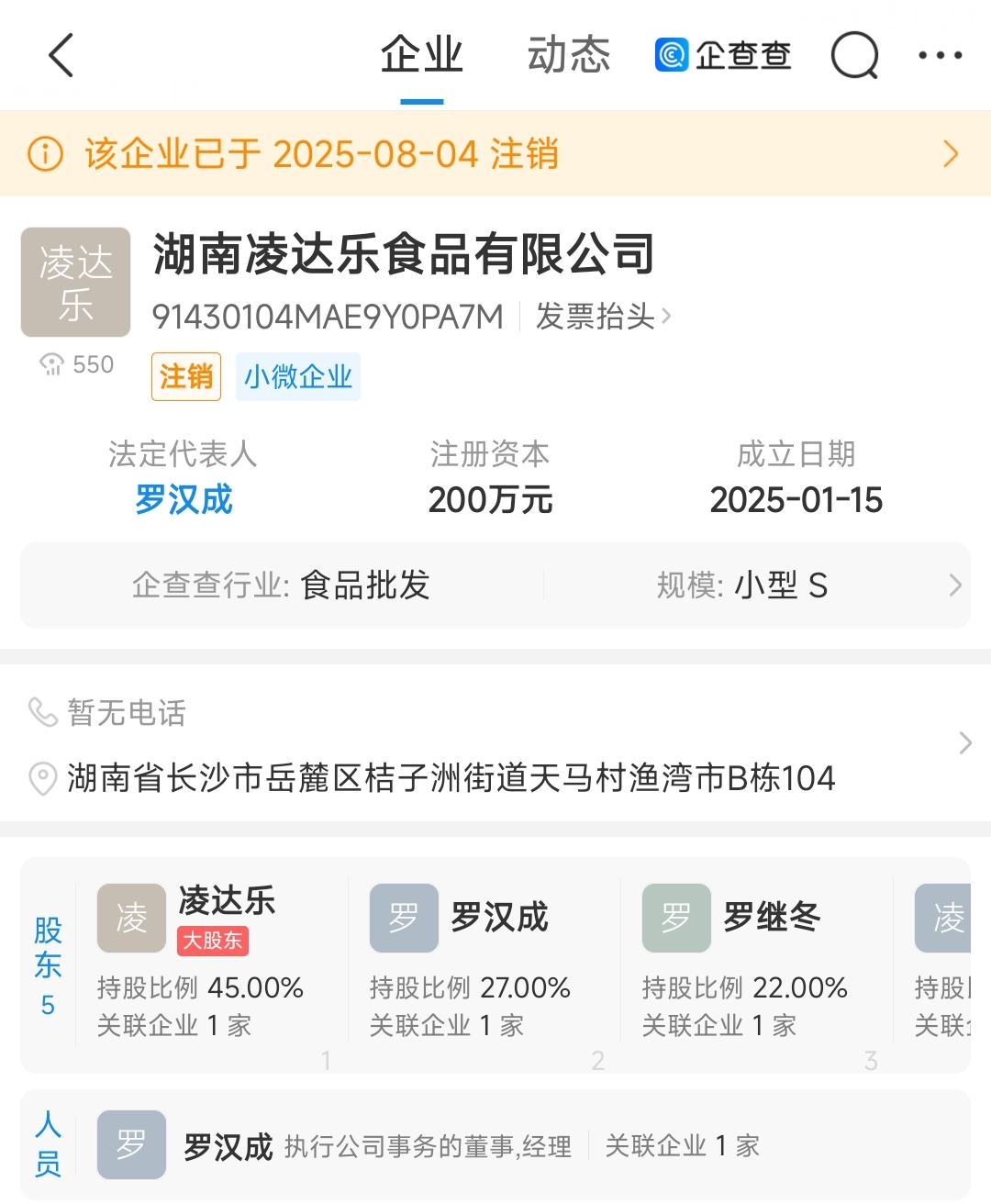This screenshot has height=1204, width=991.
Task: Open shareholder card 罗继冬
Action: pyautogui.click(x=756, y=964)
